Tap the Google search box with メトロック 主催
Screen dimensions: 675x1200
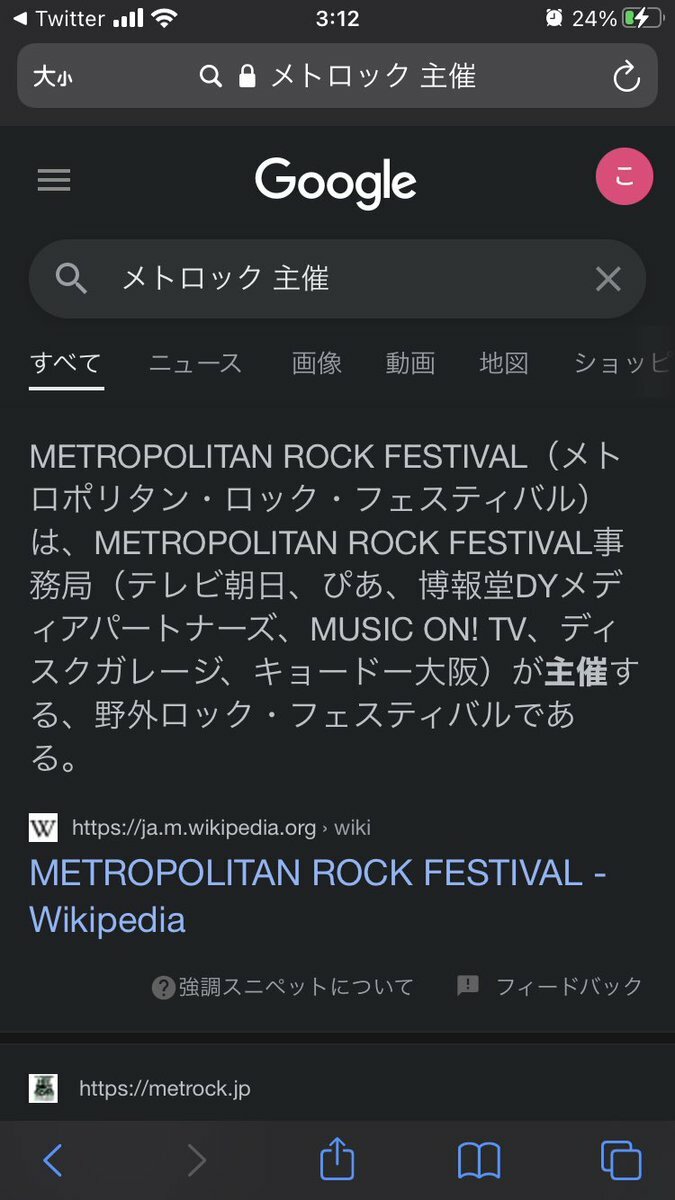point(330,279)
